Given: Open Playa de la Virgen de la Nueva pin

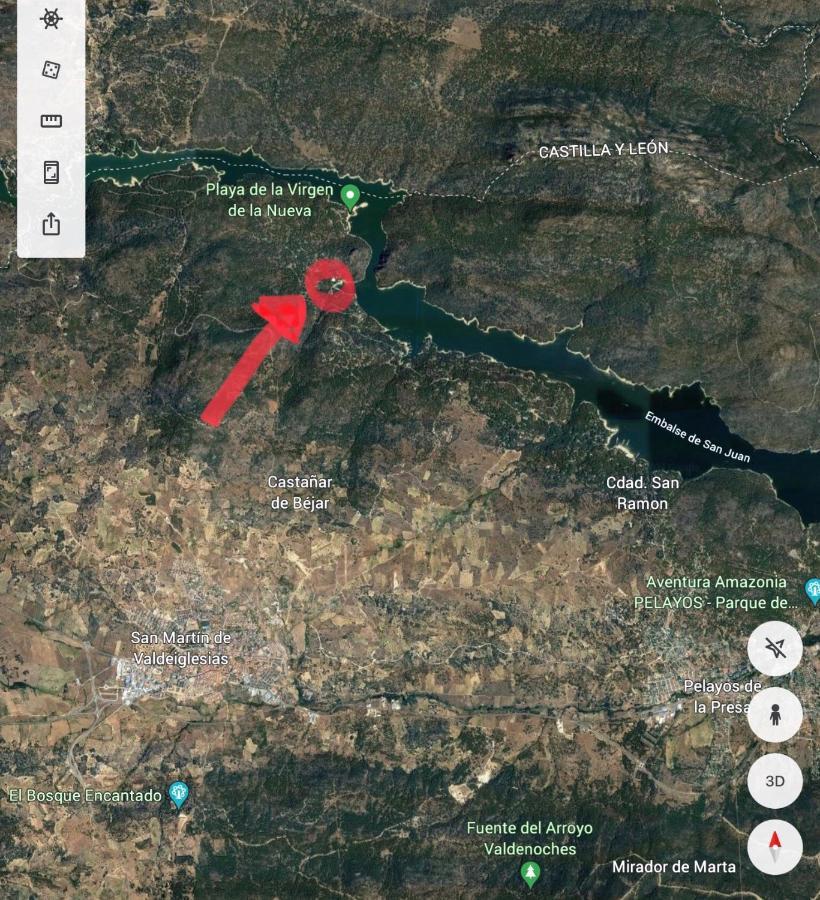Looking at the screenshot, I should coord(350,196).
